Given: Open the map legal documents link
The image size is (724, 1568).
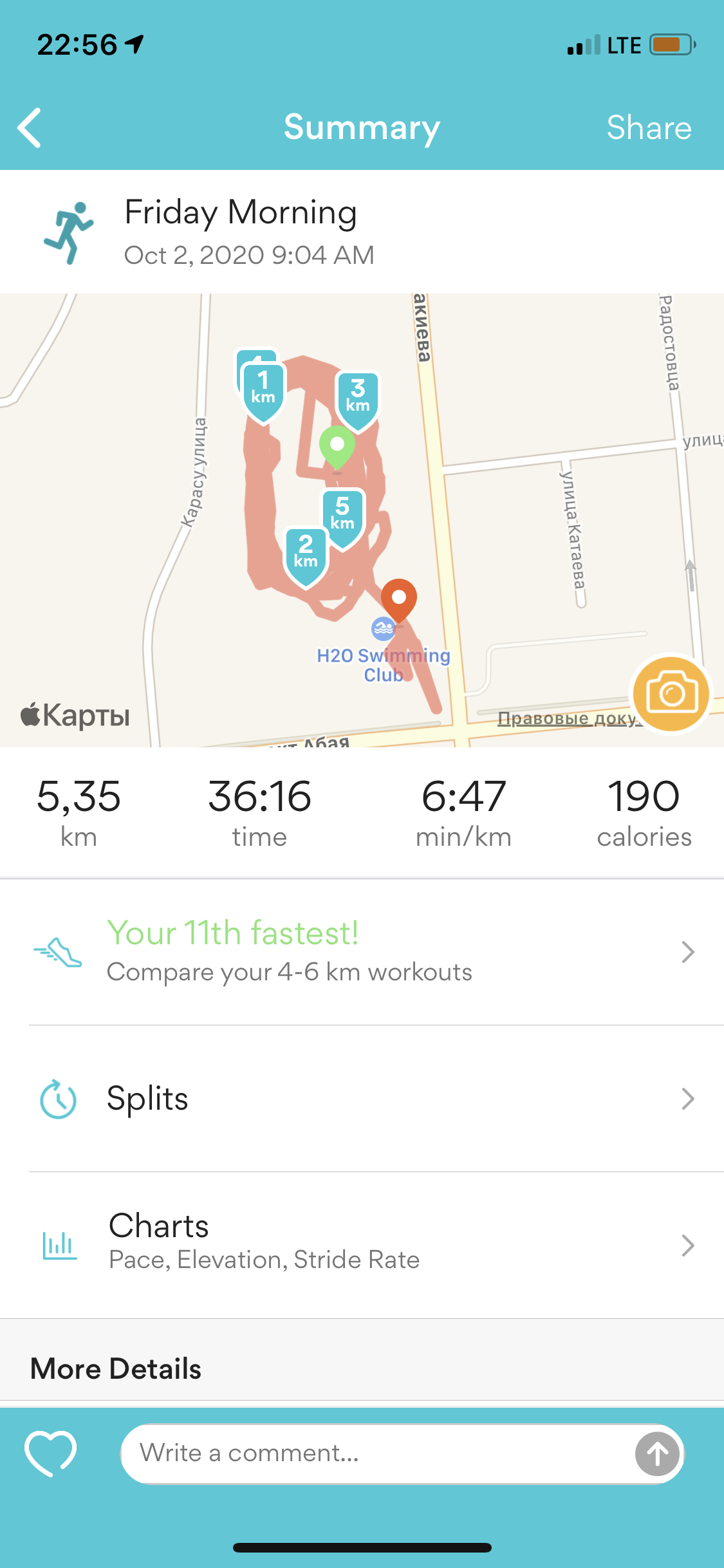Looking at the screenshot, I should (x=568, y=718).
